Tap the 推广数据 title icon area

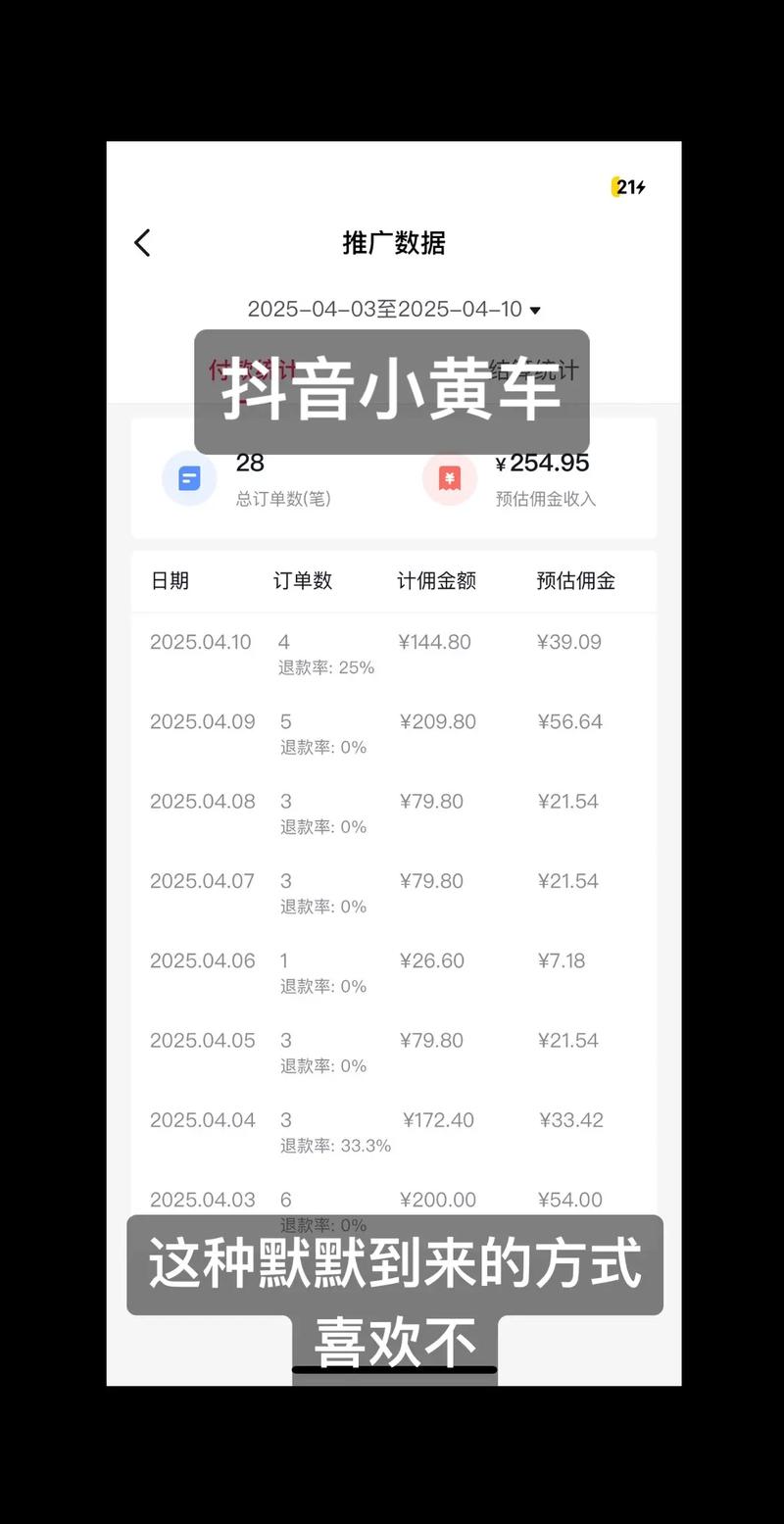tap(392, 242)
